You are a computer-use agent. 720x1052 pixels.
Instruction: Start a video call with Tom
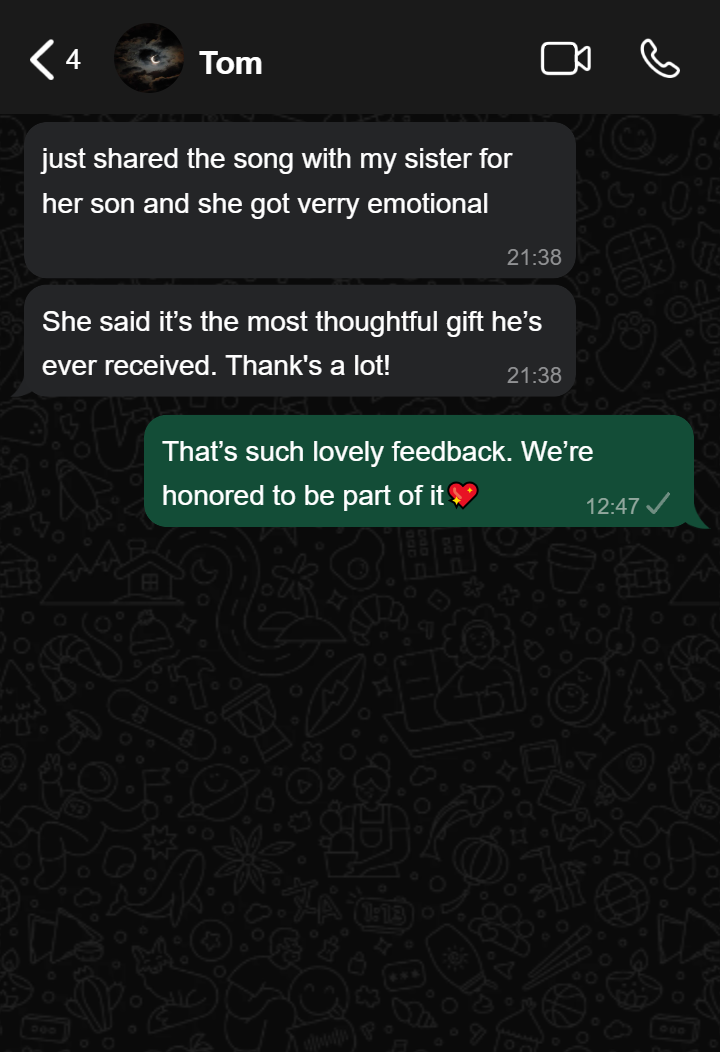tap(565, 59)
